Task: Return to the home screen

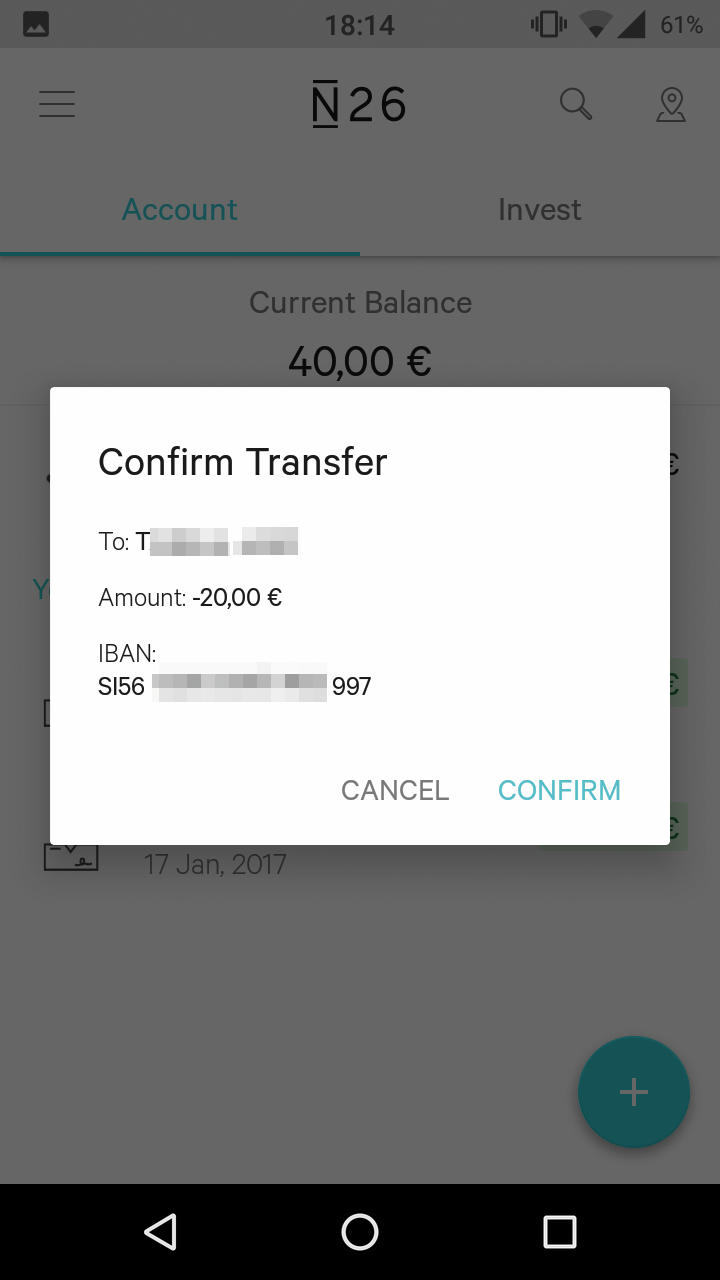Action: point(360,1232)
